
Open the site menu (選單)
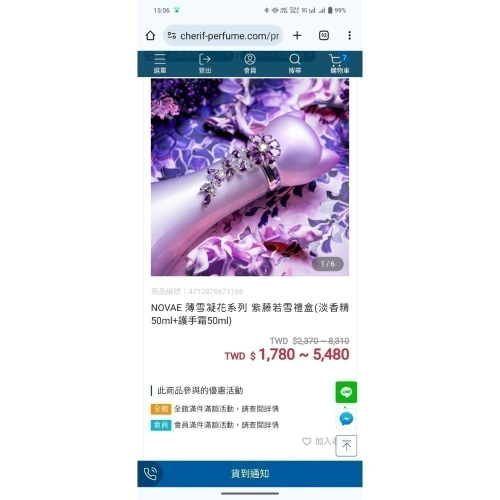tap(160, 64)
